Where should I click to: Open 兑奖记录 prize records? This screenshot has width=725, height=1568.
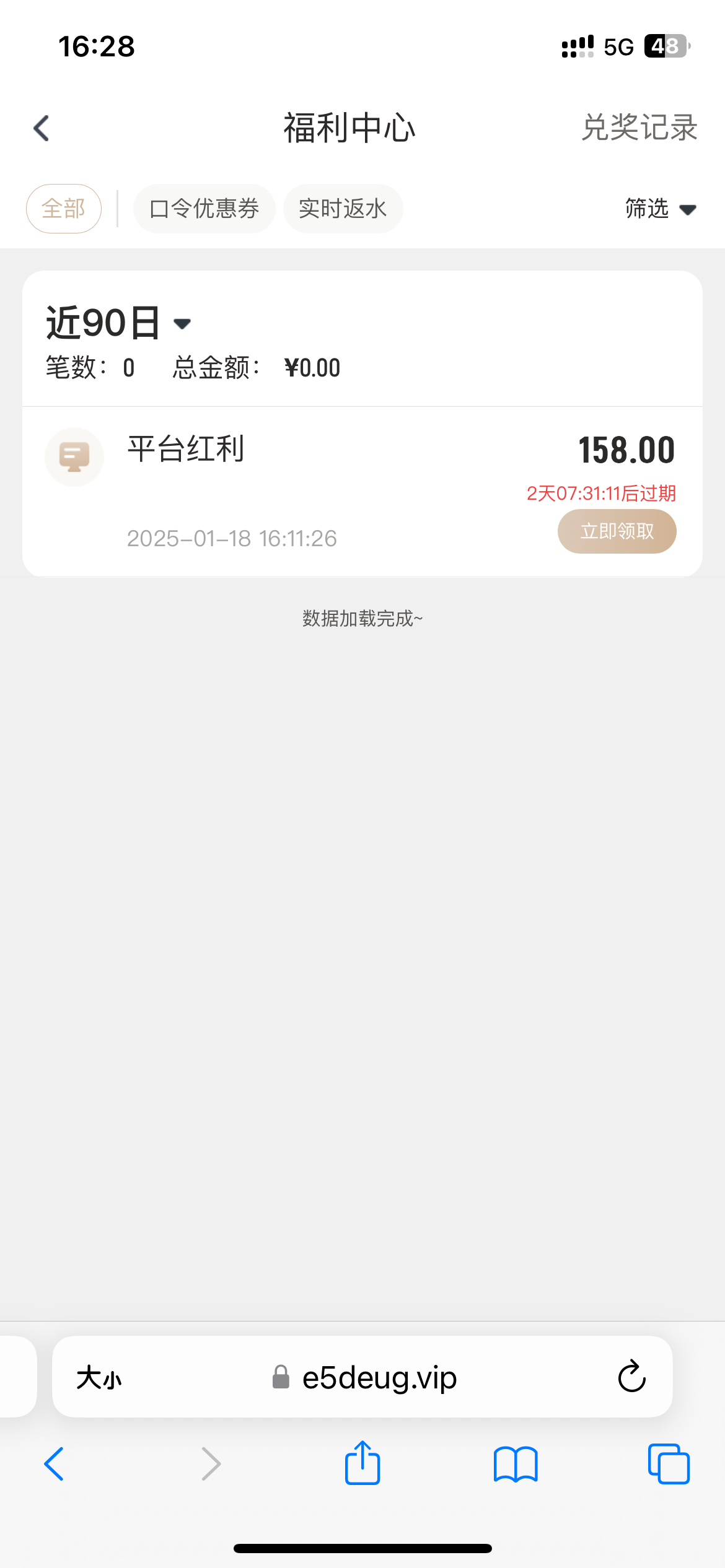coord(639,128)
